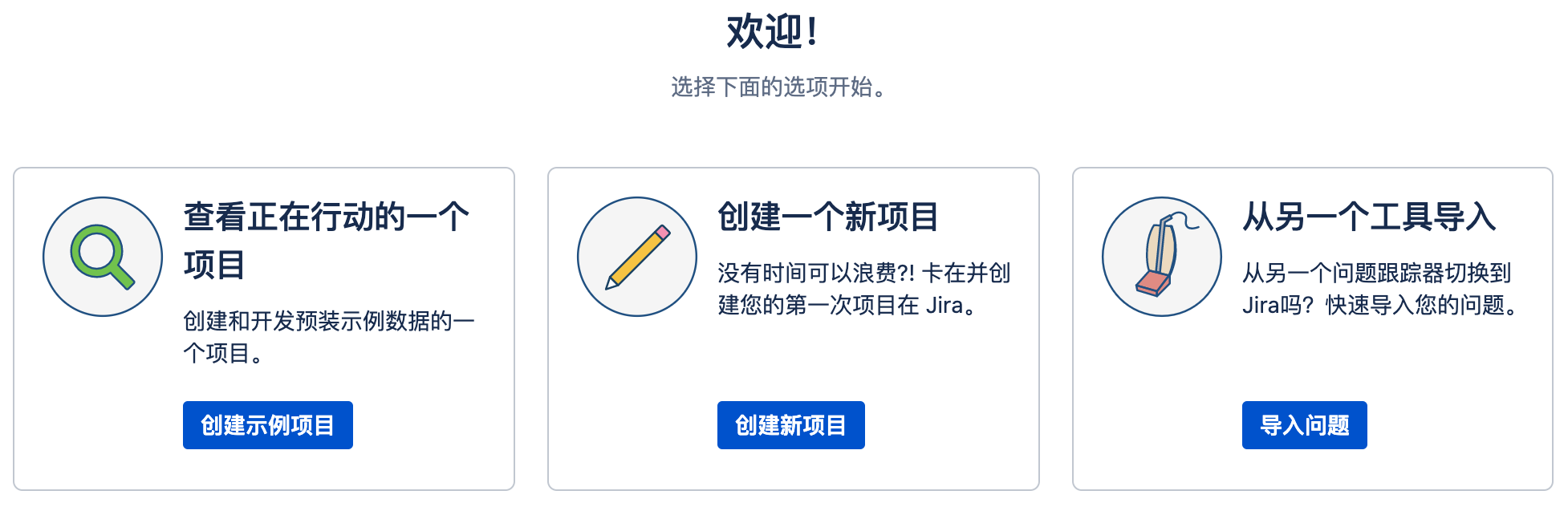Screen dimensions: 1568x507
Task: Tap the 创建示例项目 button
Action: pyautogui.click(x=267, y=425)
